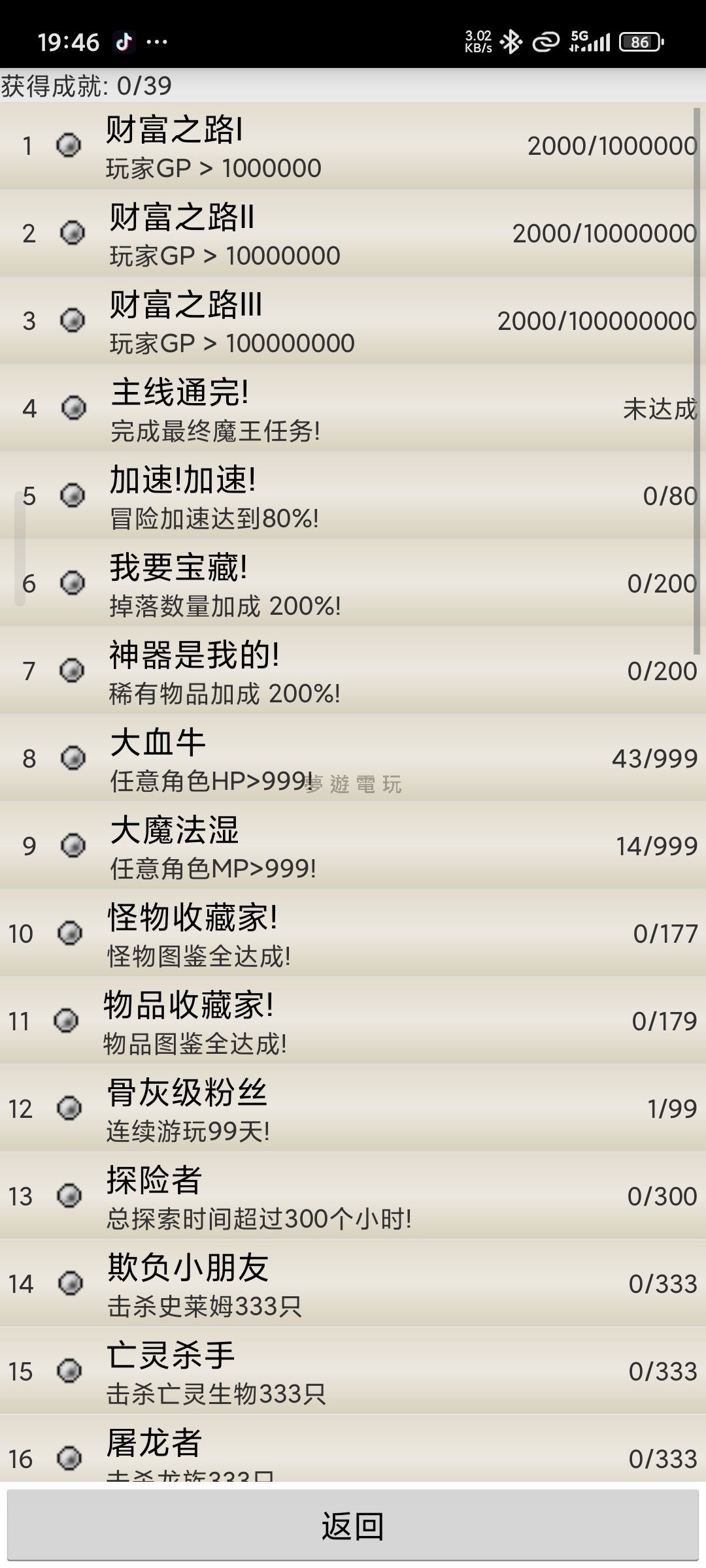The height and width of the screenshot is (1568, 706).
Task: Tap the 加速!加速! achievement row
Action: pos(353,497)
